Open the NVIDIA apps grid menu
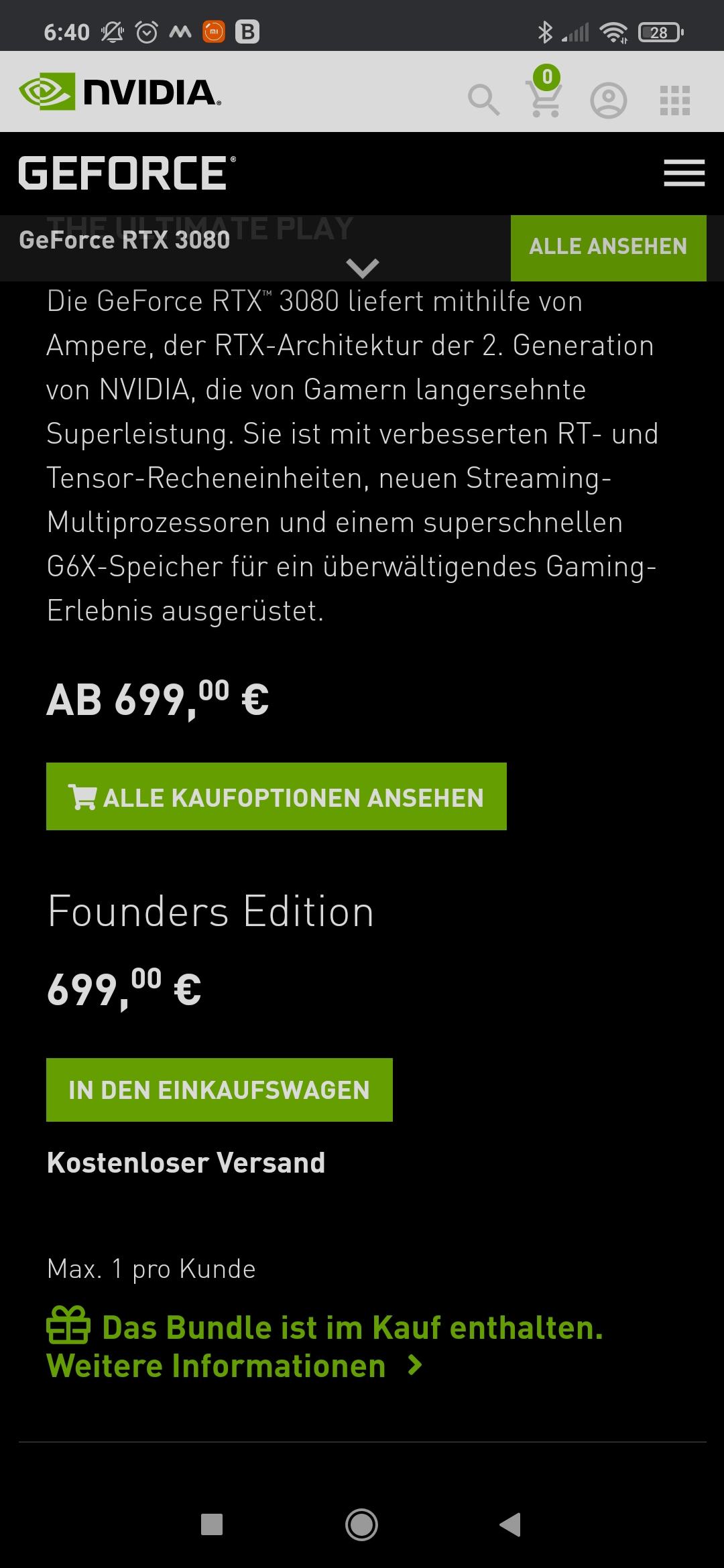The height and width of the screenshot is (1568, 724). tap(674, 101)
